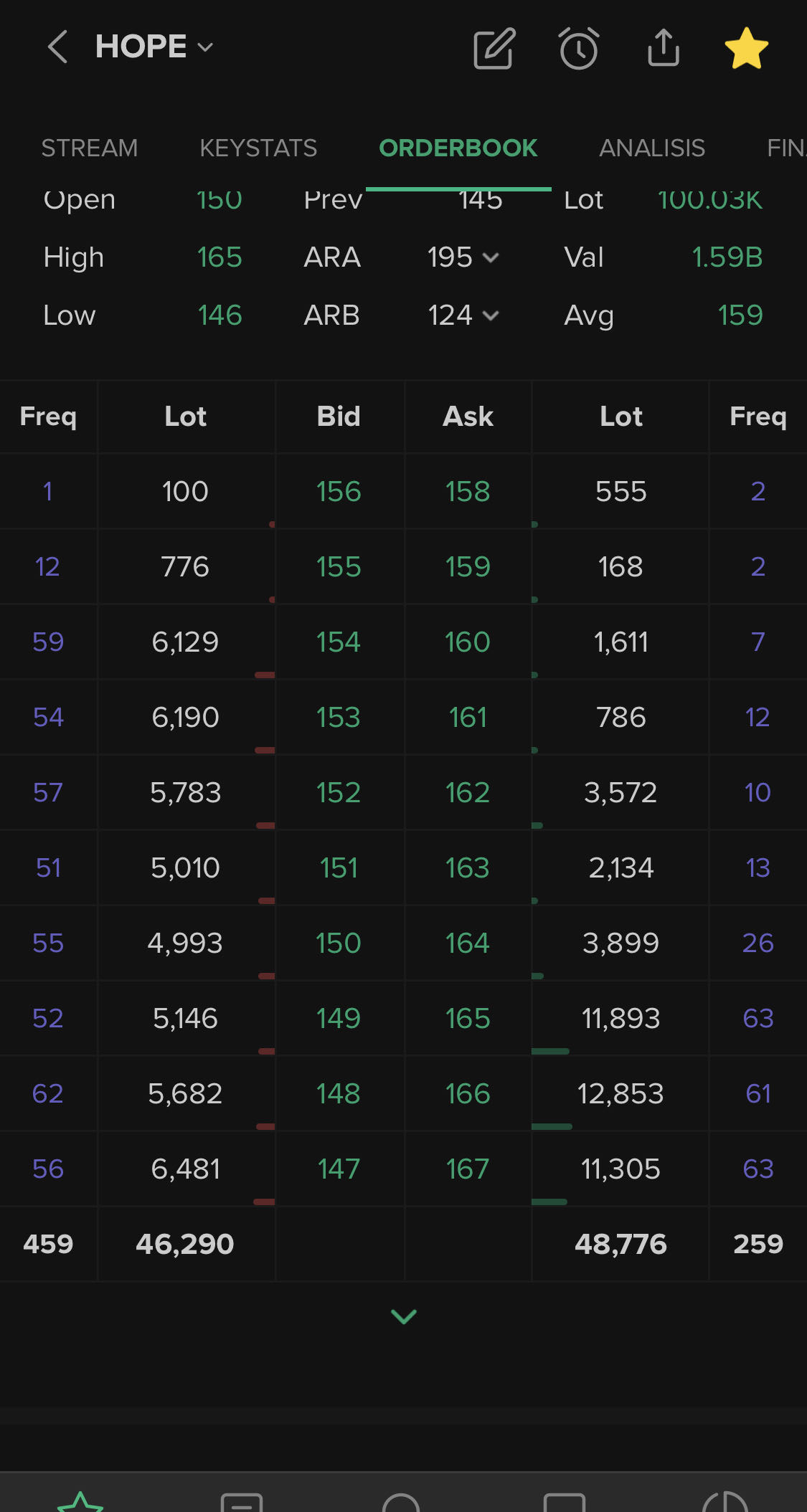Expand the ARB 124 dropdown
Image resolution: width=807 pixels, height=1512 pixels.
463,315
